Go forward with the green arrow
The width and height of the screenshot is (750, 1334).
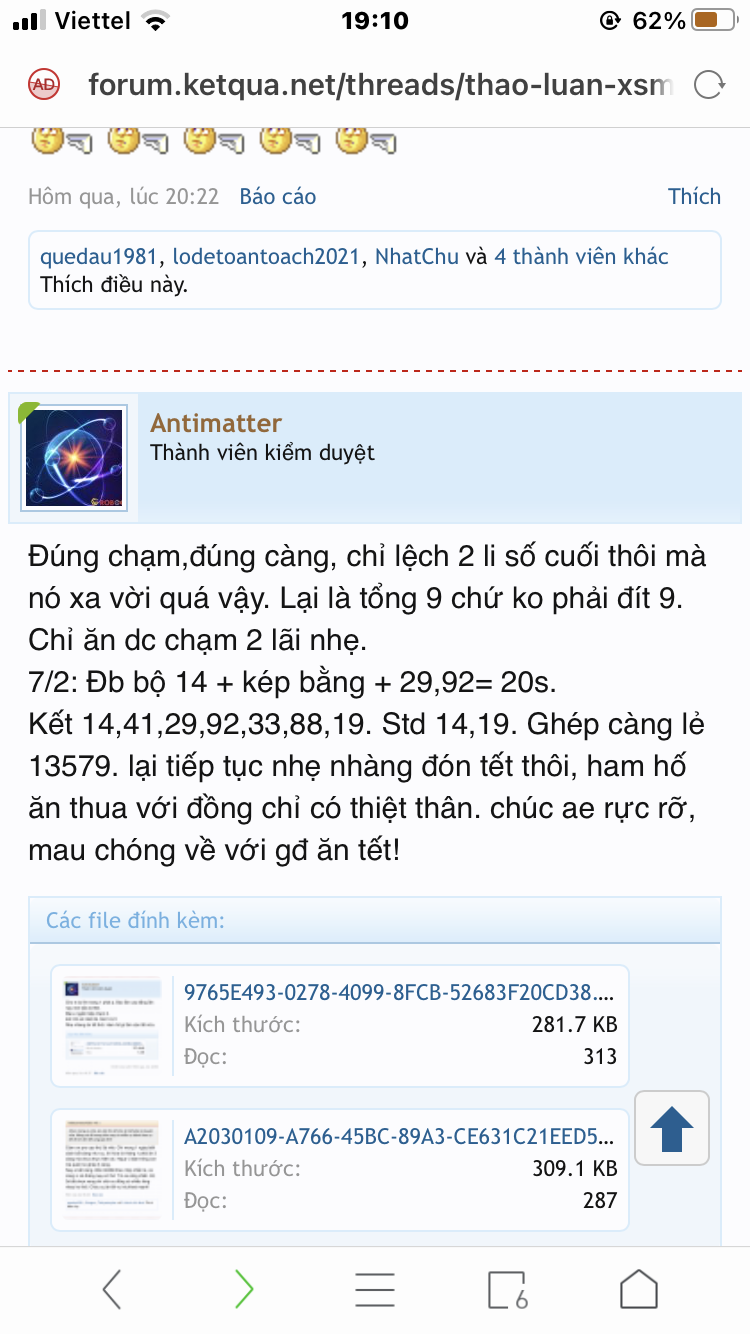pos(243,1289)
